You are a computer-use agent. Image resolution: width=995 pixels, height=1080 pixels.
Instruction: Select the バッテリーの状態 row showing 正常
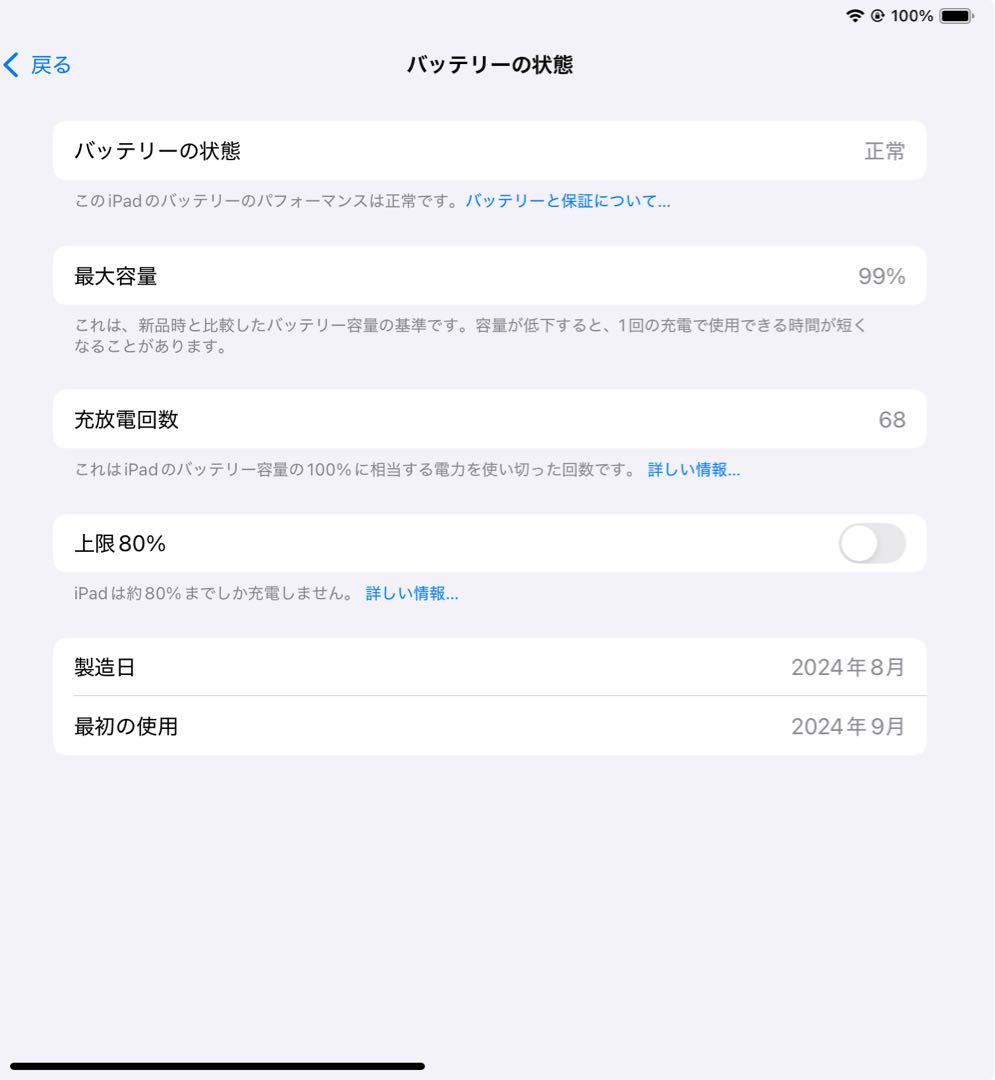(x=489, y=150)
